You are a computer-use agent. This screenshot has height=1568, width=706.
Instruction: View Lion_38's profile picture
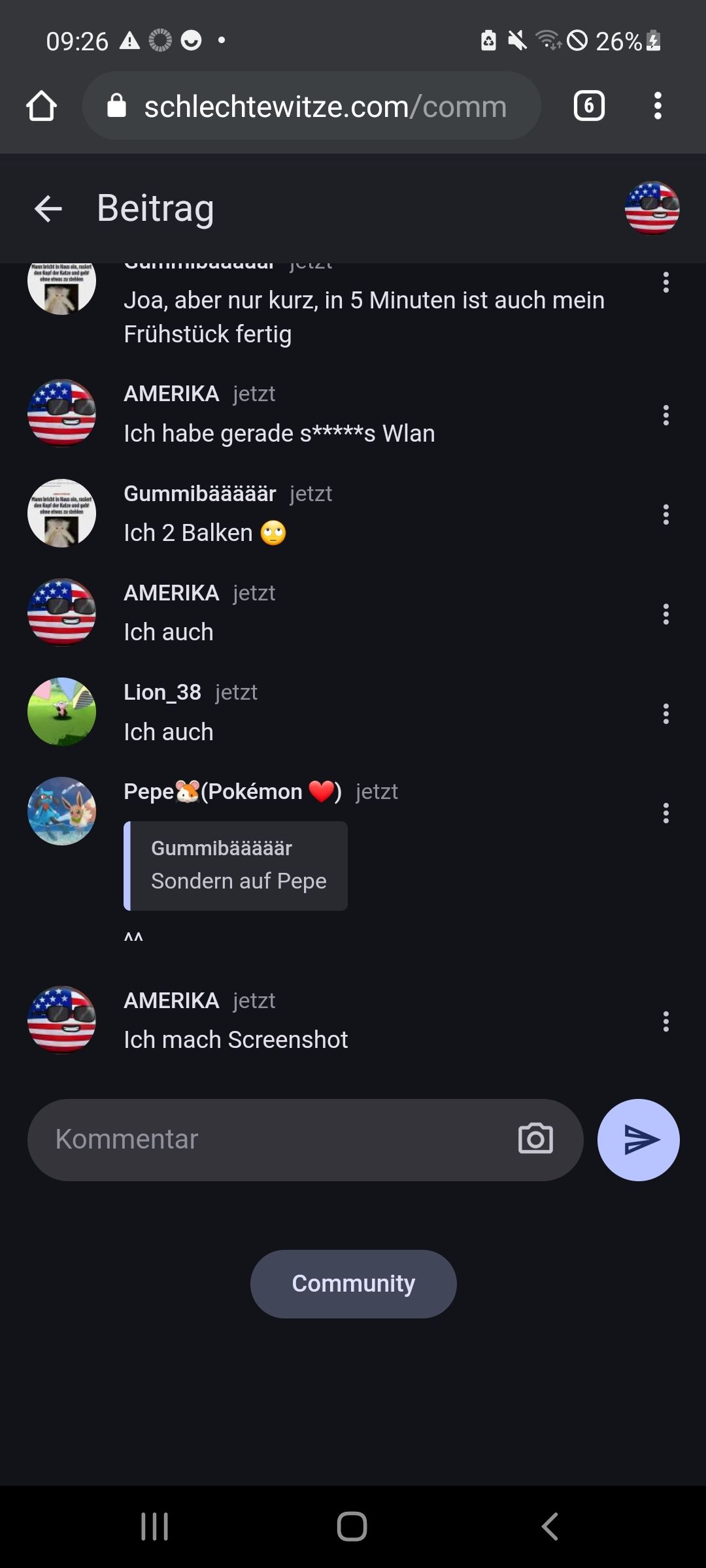[61, 711]
